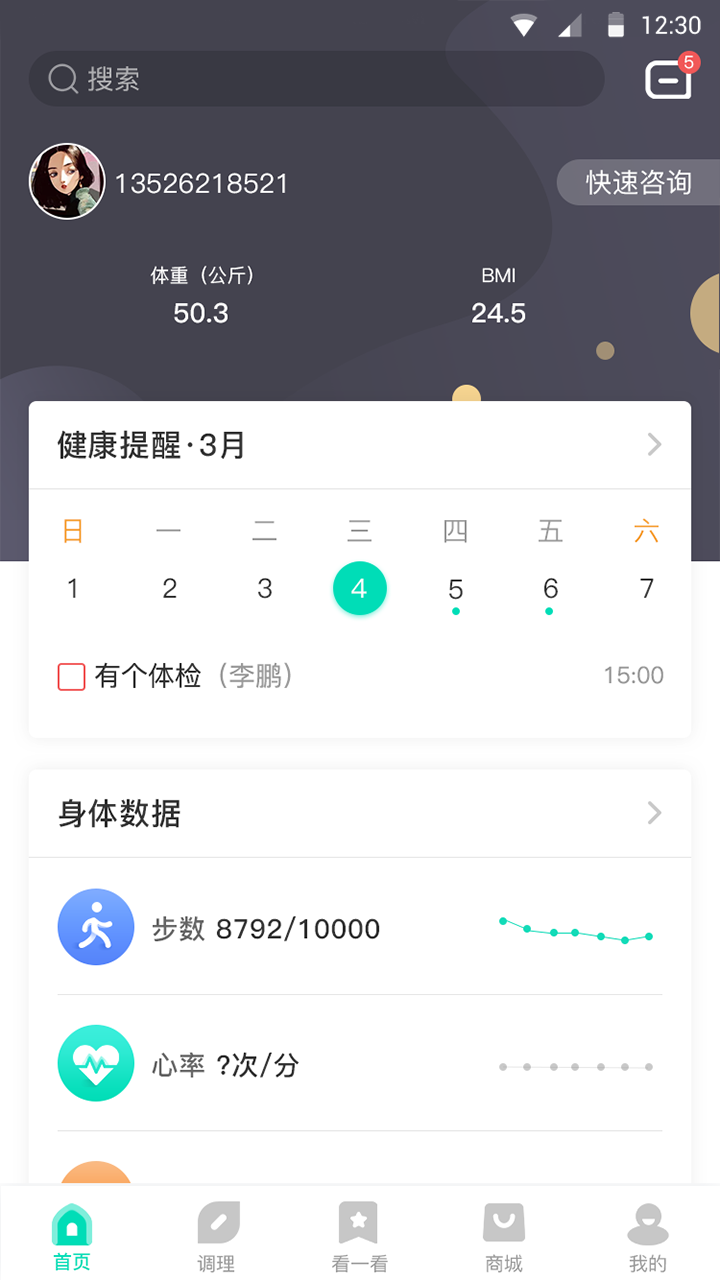Open the message inbox icon with badge
Viewport: 720px width, 1280px height.
tap(668, 79)
